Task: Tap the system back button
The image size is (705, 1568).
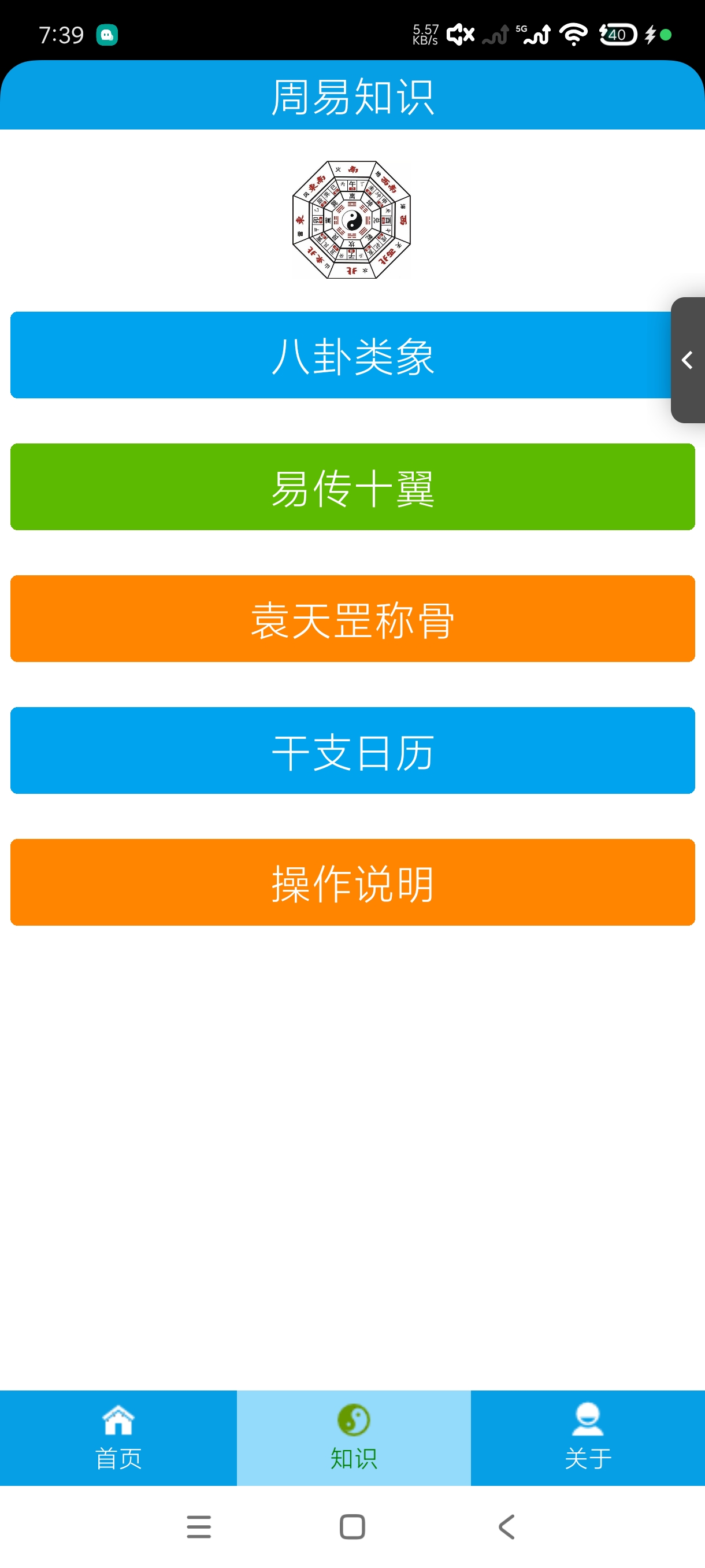Action: click(x=507, y=1526)
